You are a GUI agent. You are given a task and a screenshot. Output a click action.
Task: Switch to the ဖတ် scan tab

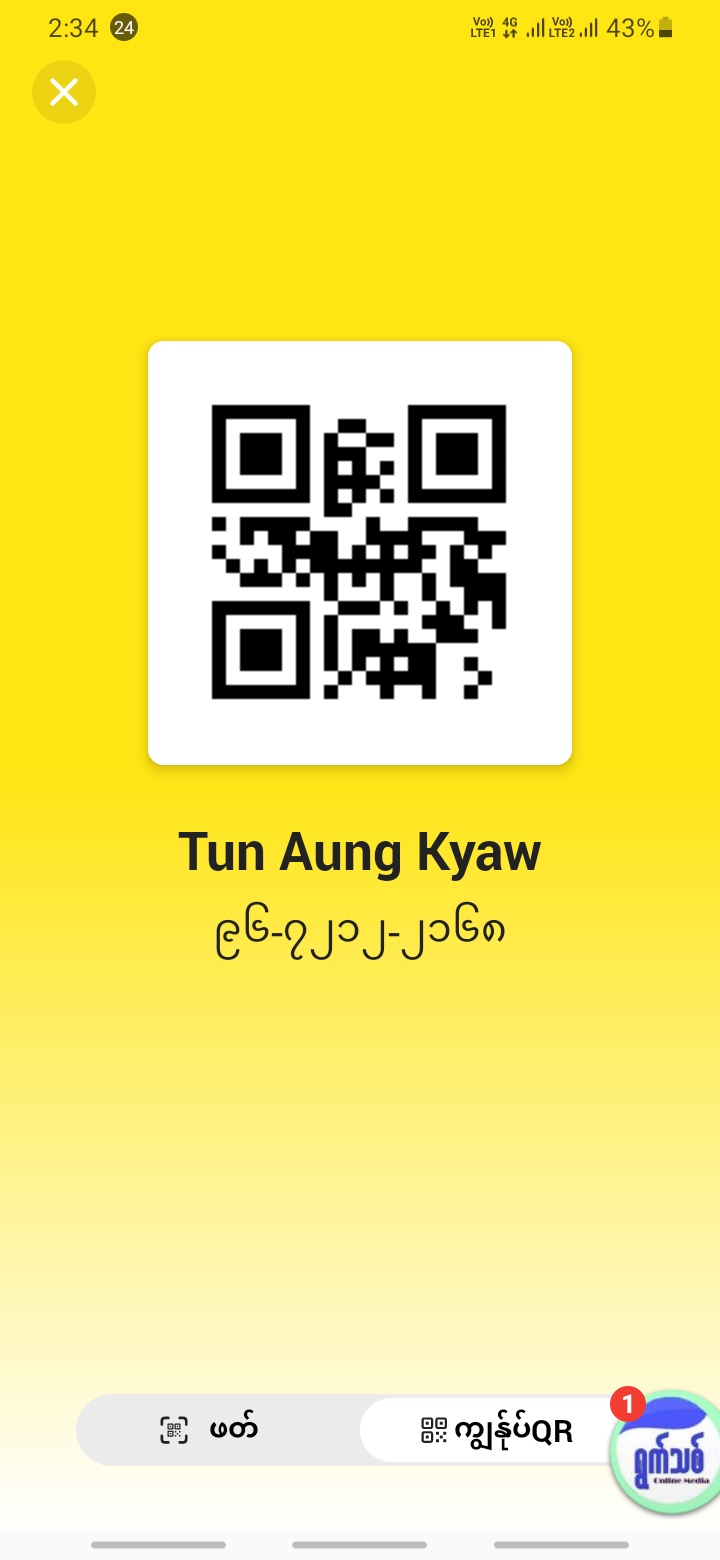pyautogui.click(x=210, y=1430)
